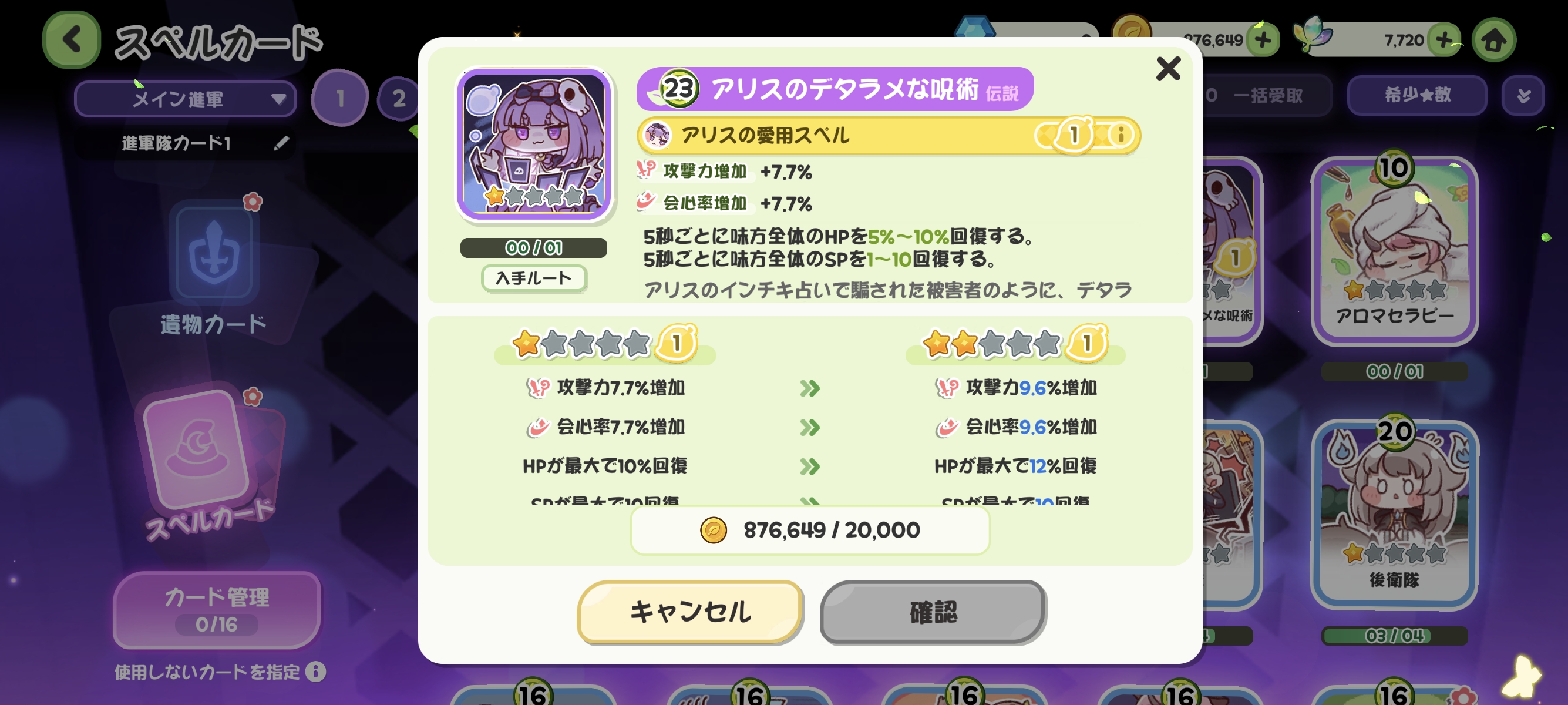Open the 後衛隊 card
This screenshot has height=705, width=1568.
1394,515
